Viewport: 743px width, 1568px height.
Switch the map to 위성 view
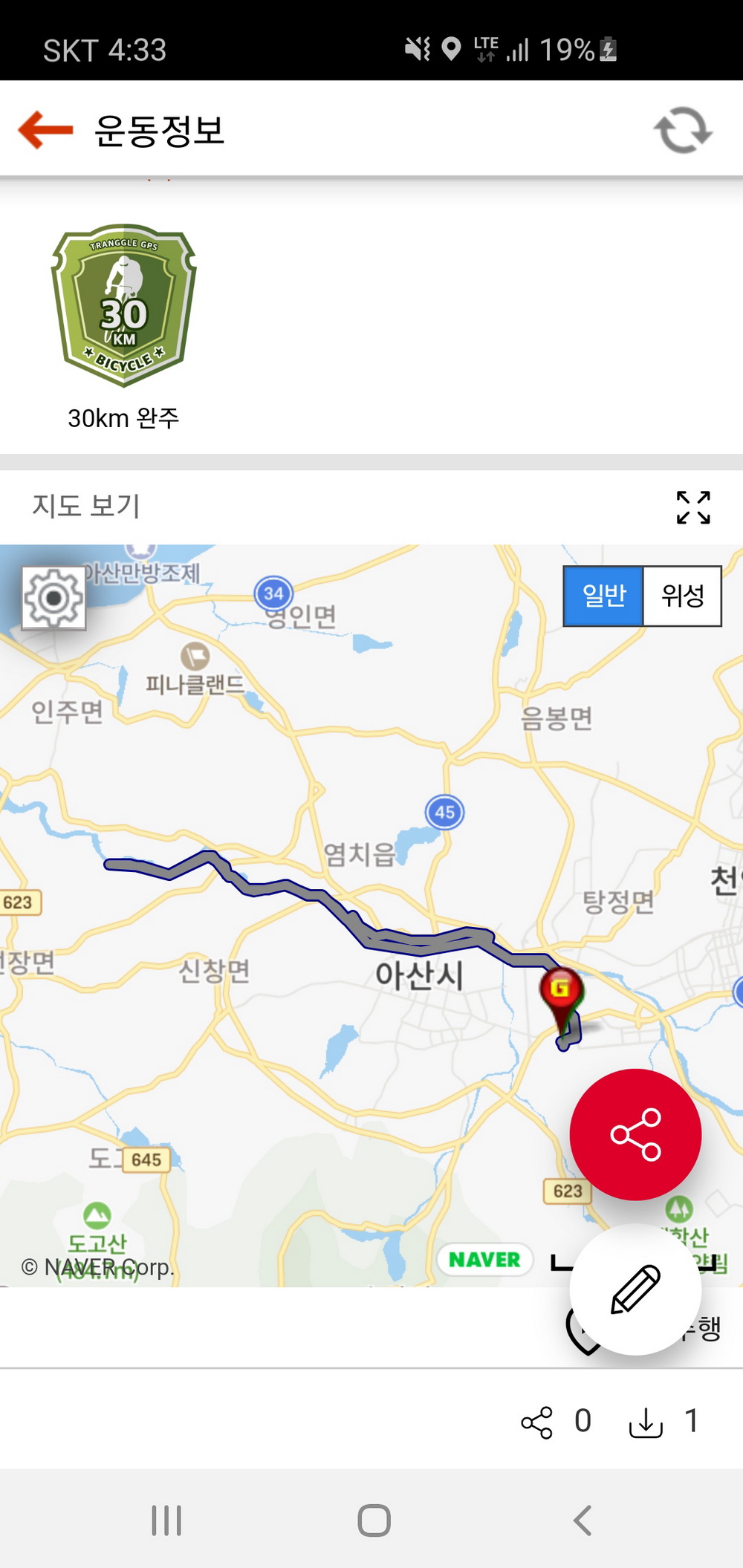pos(682,596)
